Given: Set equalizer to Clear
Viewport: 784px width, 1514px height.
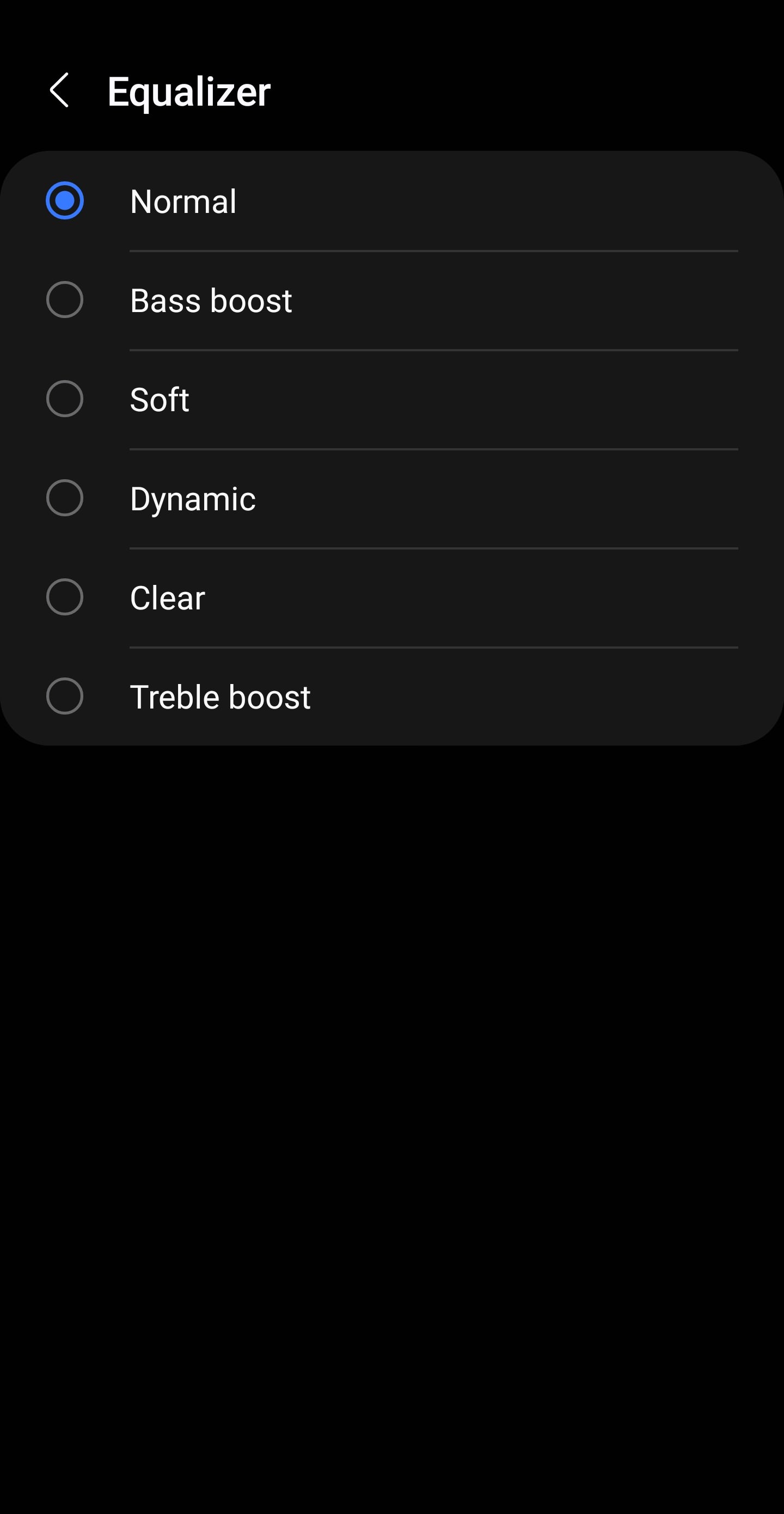Looking at the screenshot, I should coord(65,598).
